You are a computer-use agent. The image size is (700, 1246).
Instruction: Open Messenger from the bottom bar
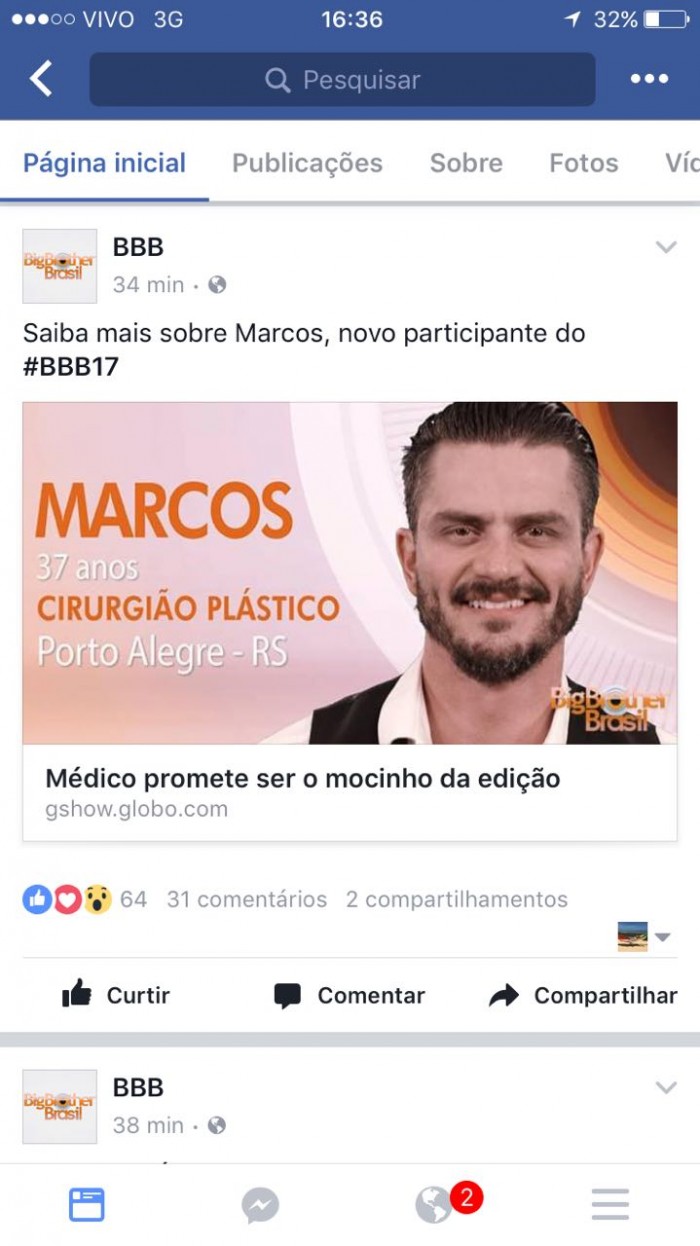[260, 1205]
